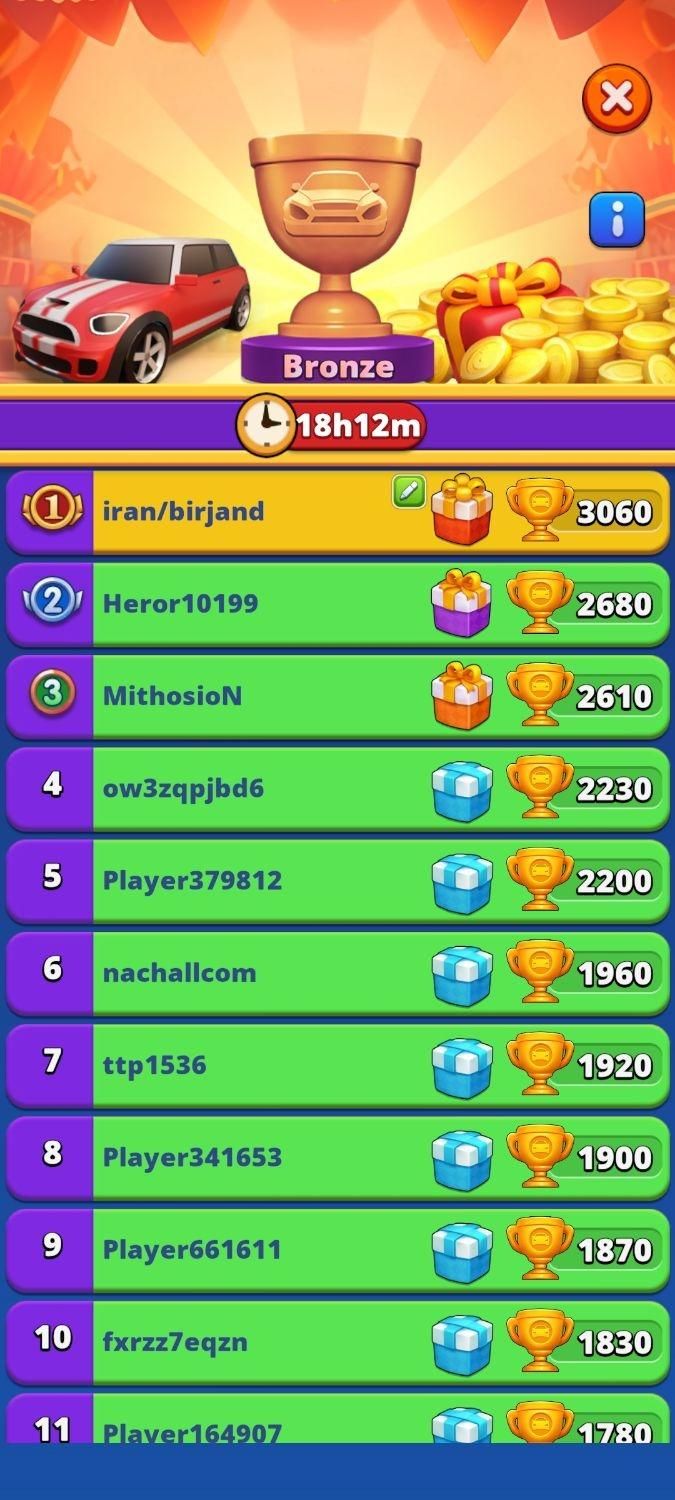Screen dimensions: 675x1500
Task: Check Player379812's blue gift box
Action: coord(461,882)
